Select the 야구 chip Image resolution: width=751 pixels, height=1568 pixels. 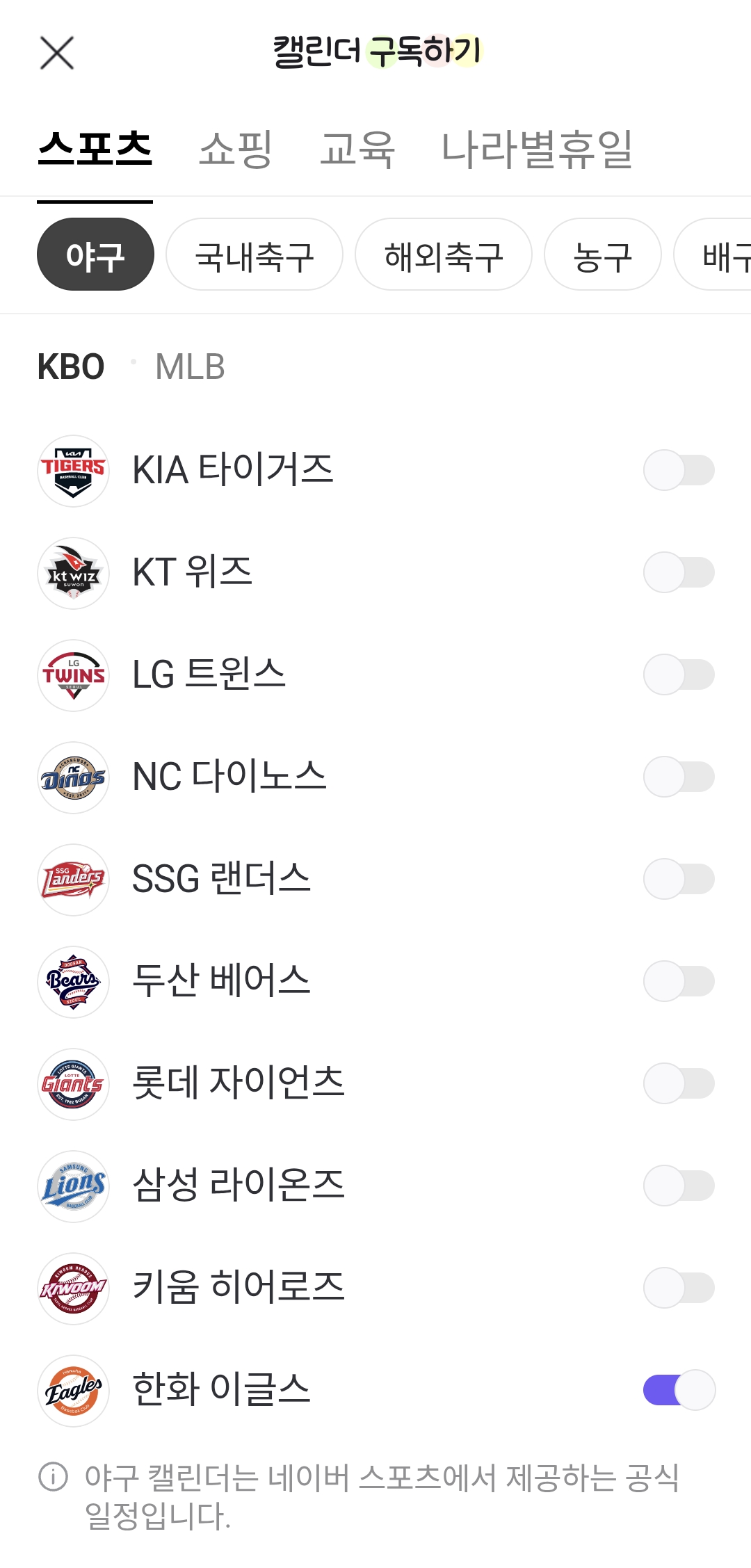95,254
